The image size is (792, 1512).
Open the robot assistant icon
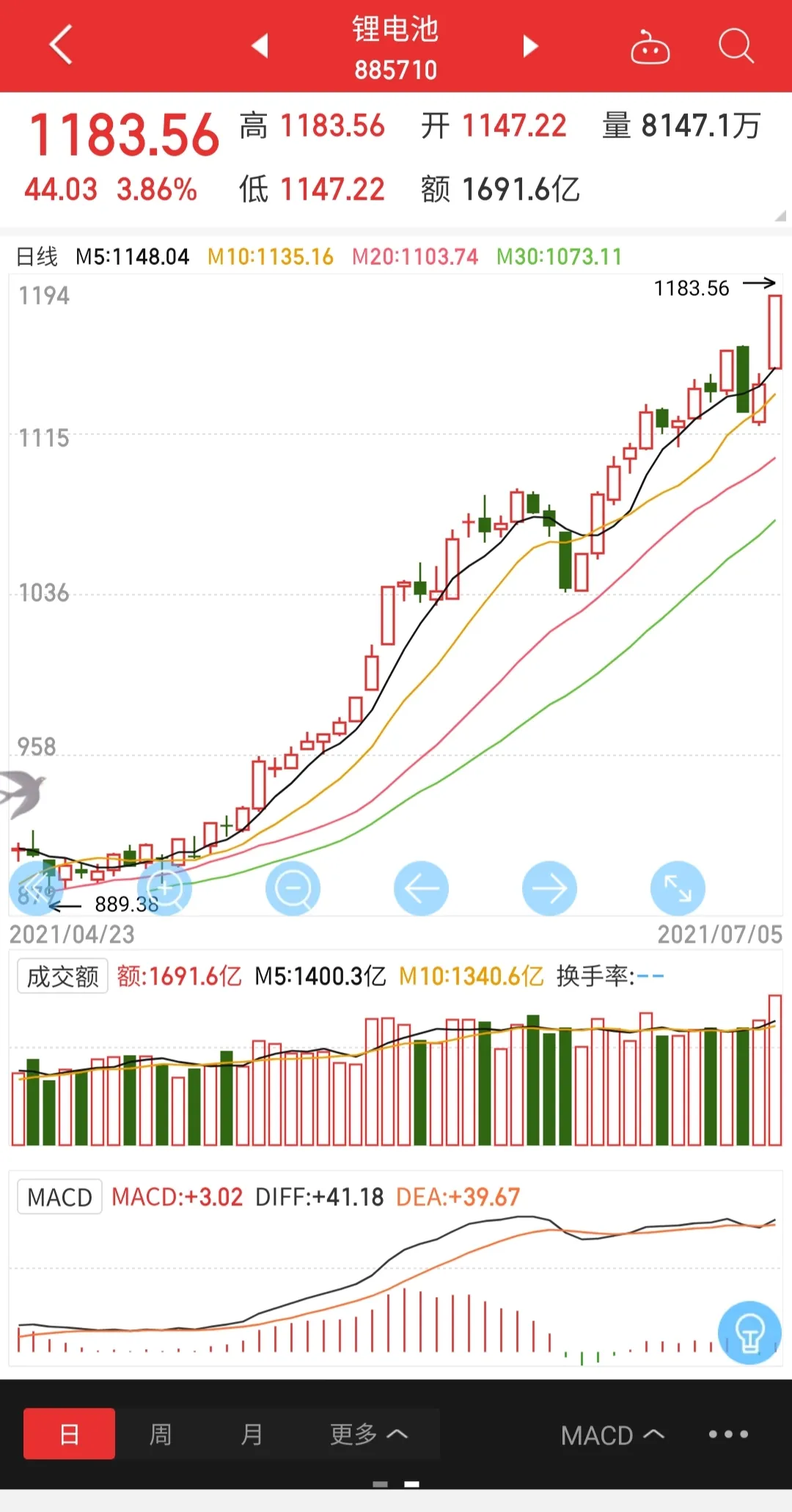[x=650, y=48]
